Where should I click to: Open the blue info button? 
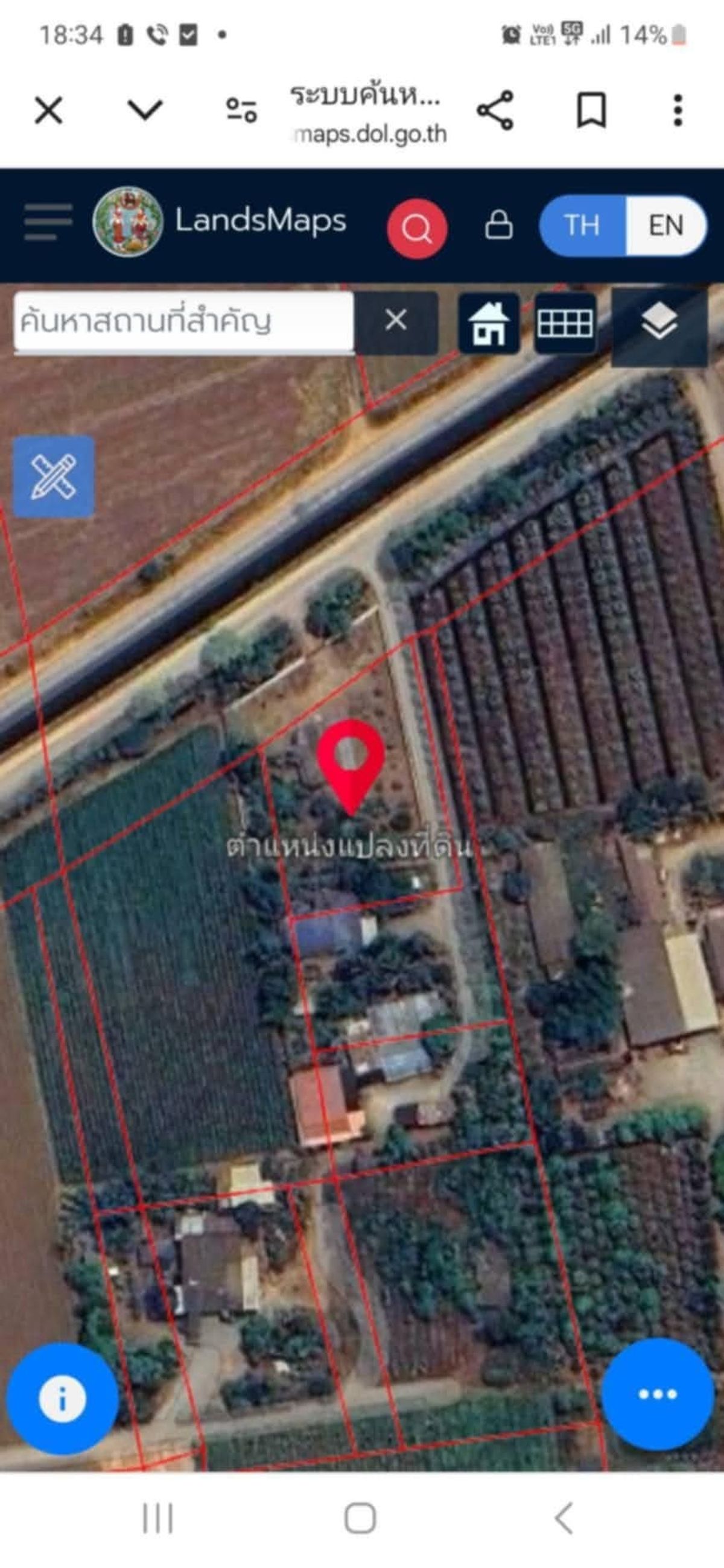tap(62, 1399)
